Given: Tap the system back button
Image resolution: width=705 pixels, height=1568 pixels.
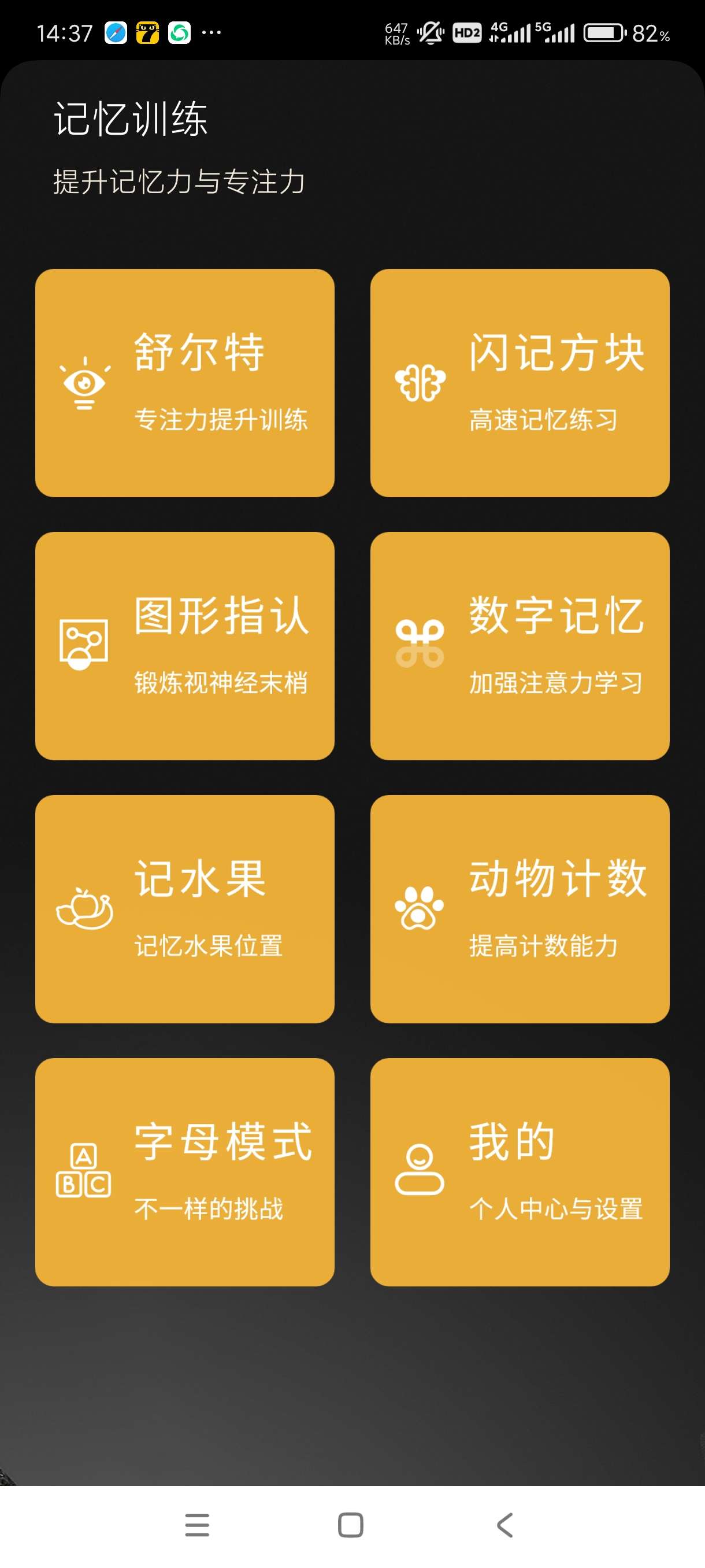Looking at the screenshot, I should click(505, 1525).
